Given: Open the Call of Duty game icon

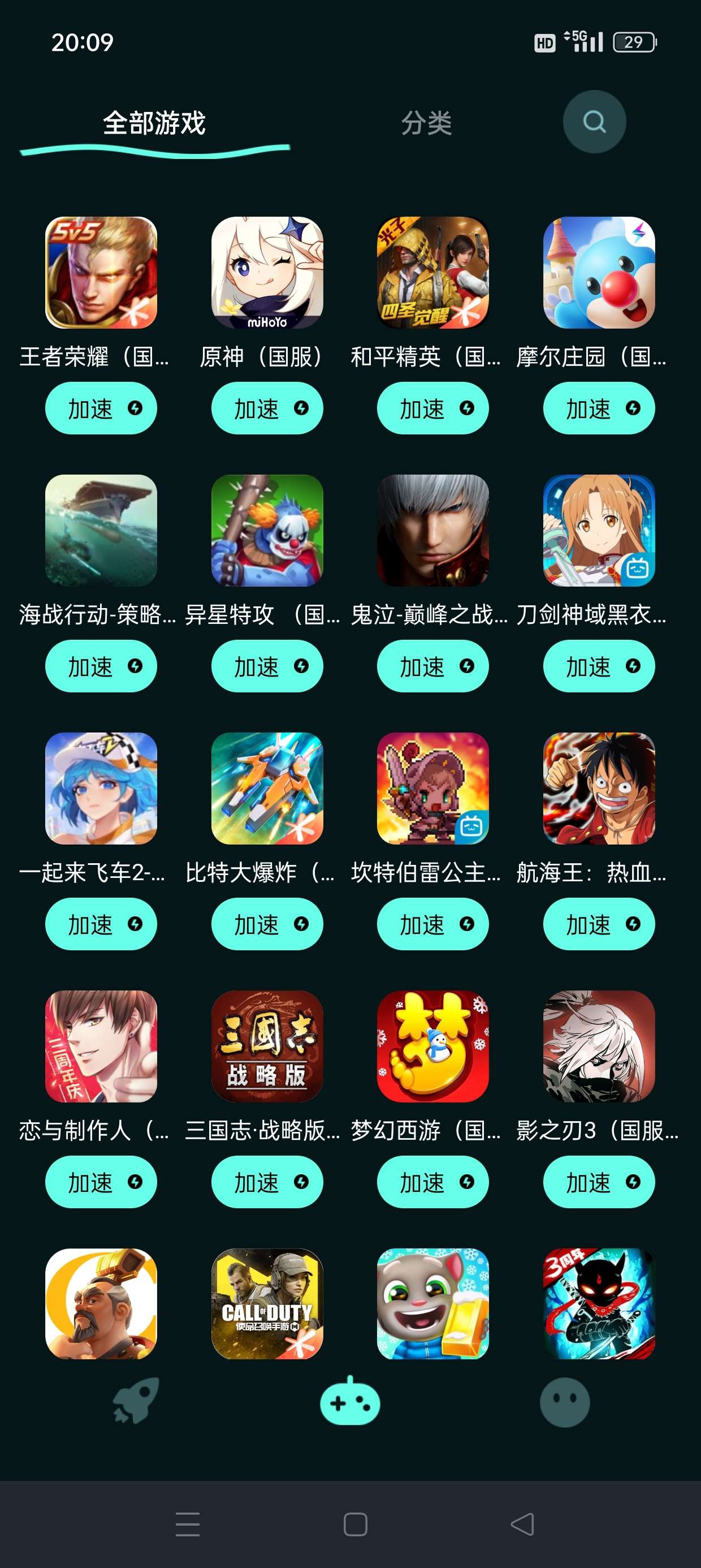Looking at the screenshot, I should (x=266, y=1303).
